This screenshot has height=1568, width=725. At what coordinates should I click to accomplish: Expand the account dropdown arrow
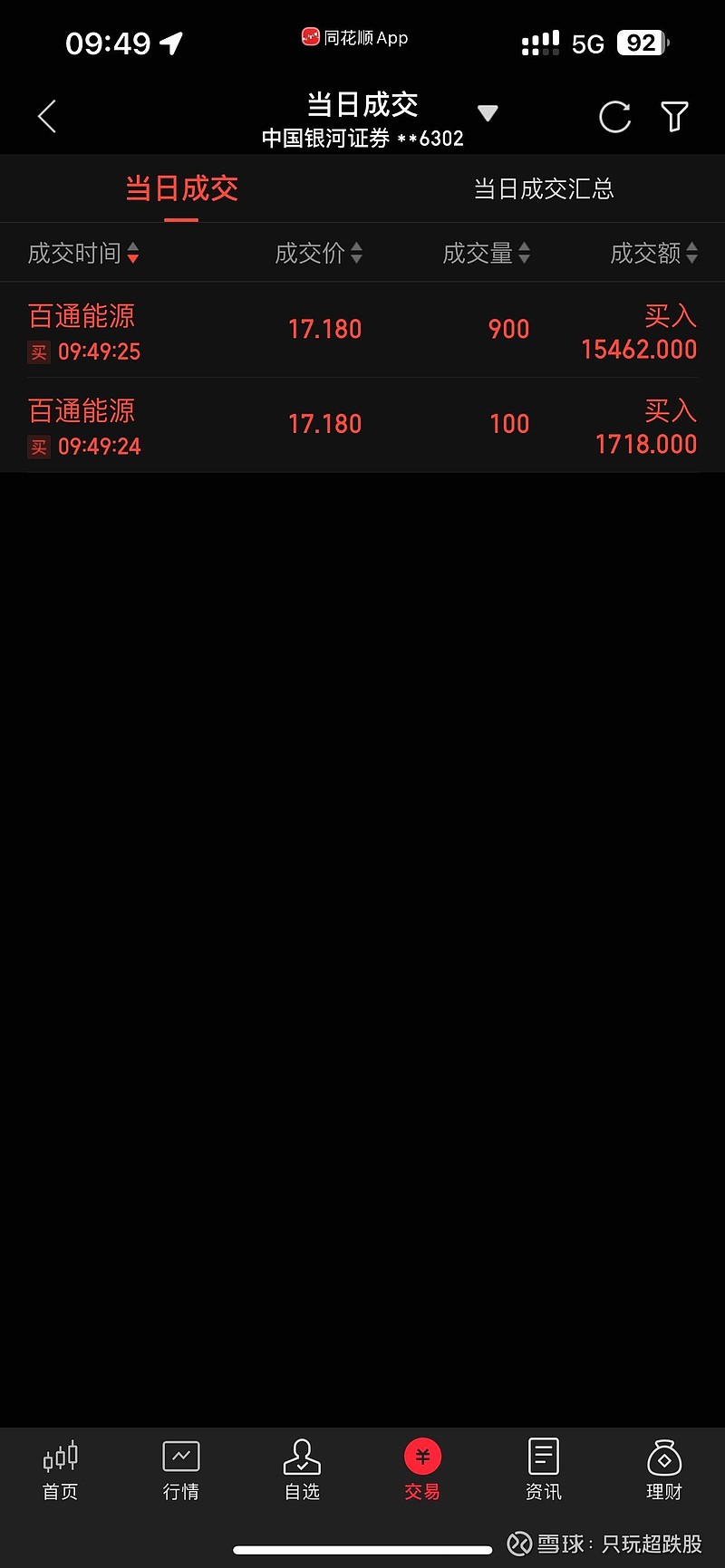tap(488, 113)
